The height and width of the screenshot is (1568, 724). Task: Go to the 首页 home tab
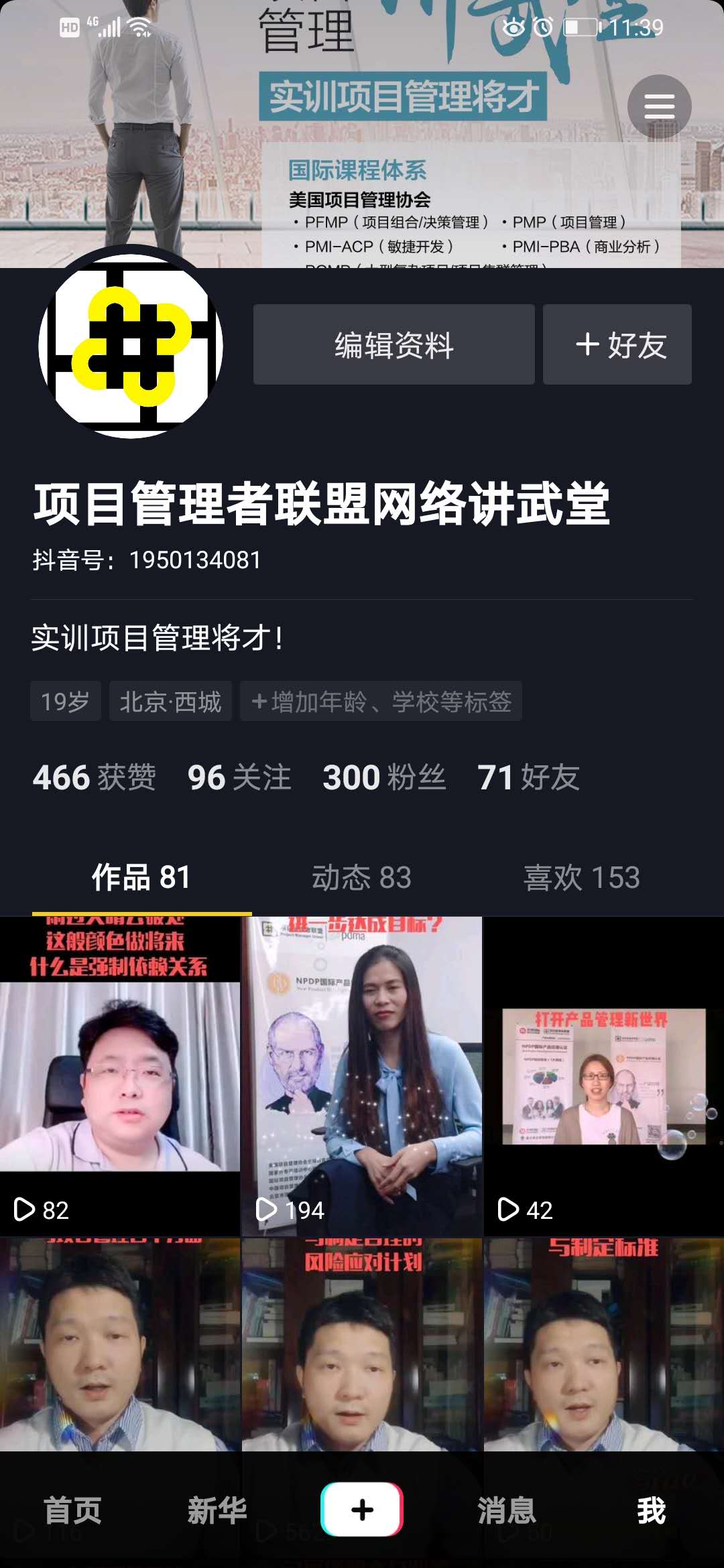(x=72, y=1510)
